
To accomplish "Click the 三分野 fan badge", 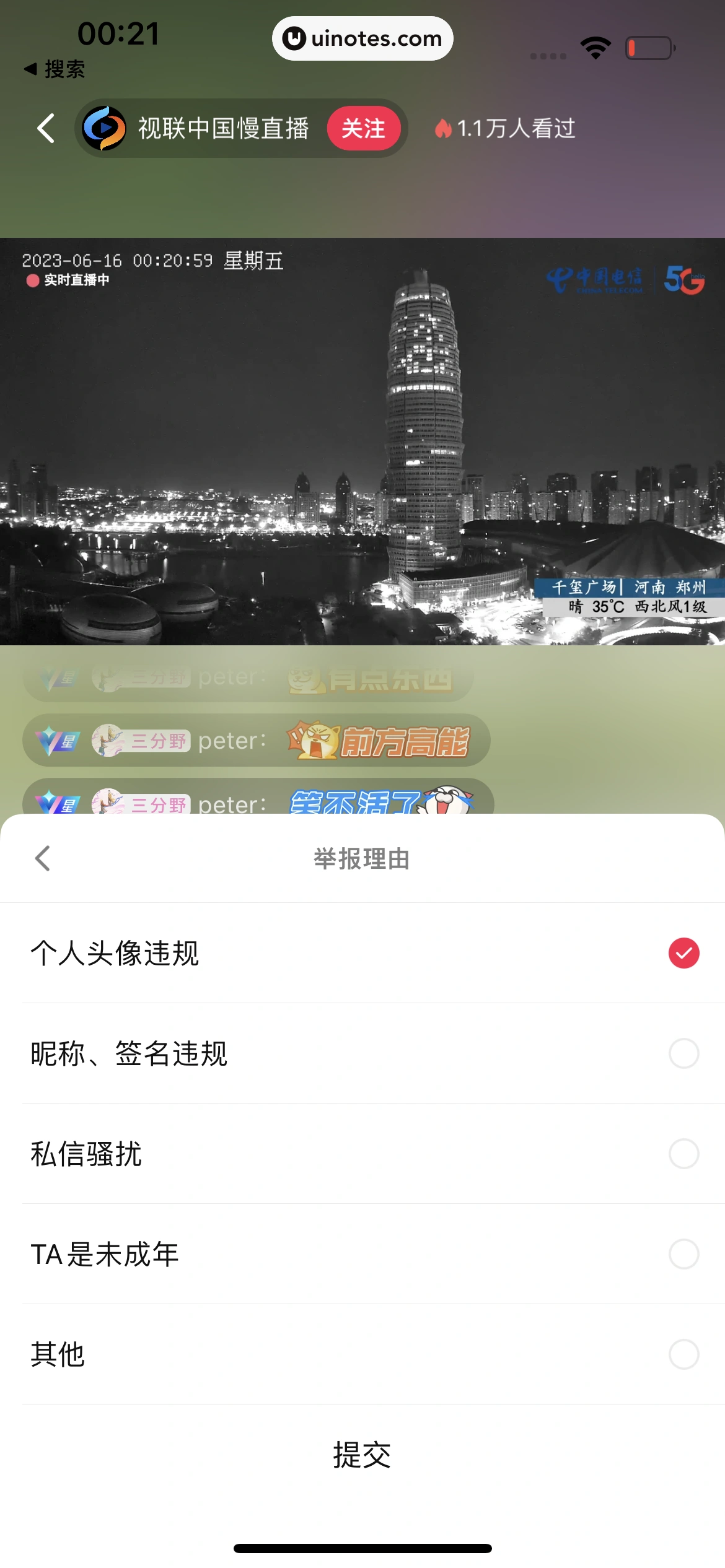I will click(x=159, y=739).
